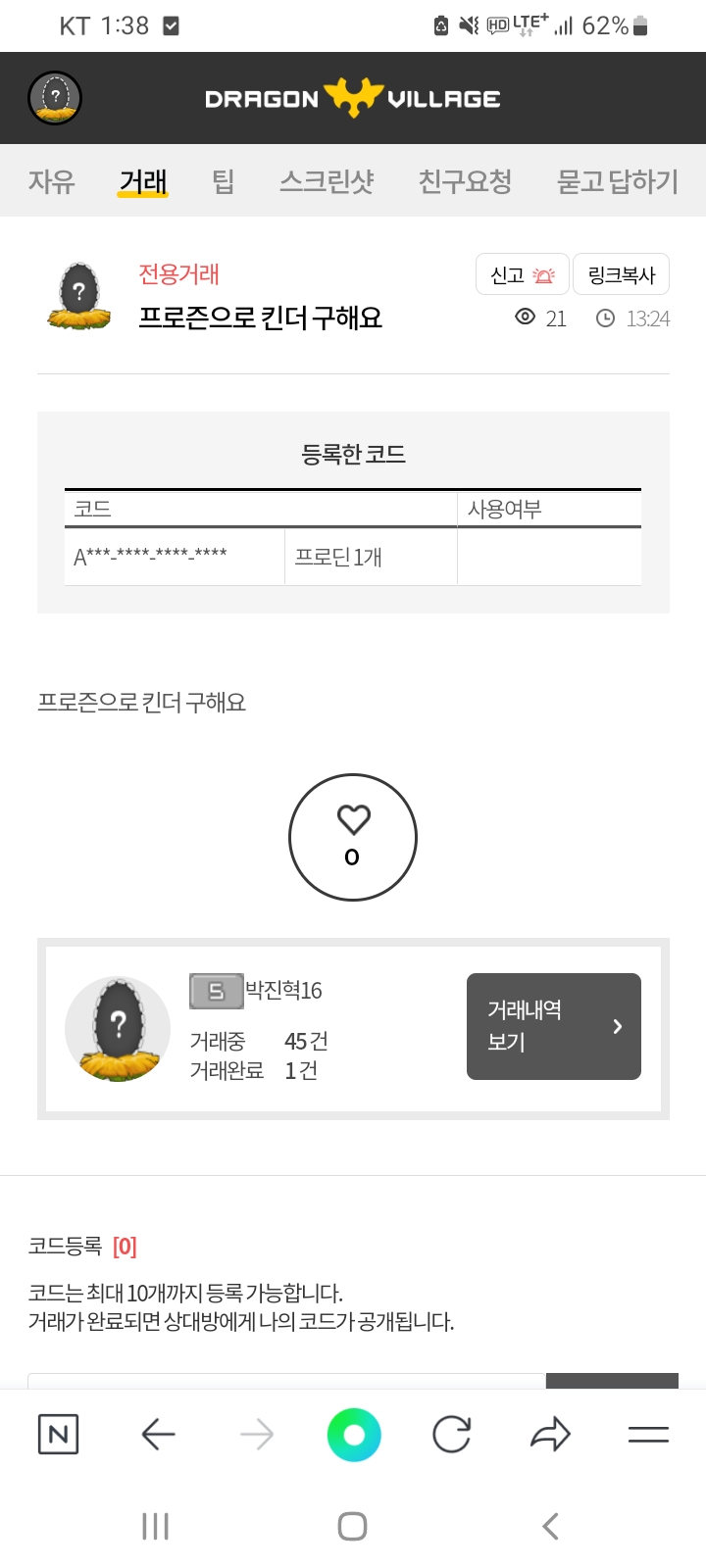Reload the page
Viewport: 706px width, 1568px height.
pos(452,1435)
